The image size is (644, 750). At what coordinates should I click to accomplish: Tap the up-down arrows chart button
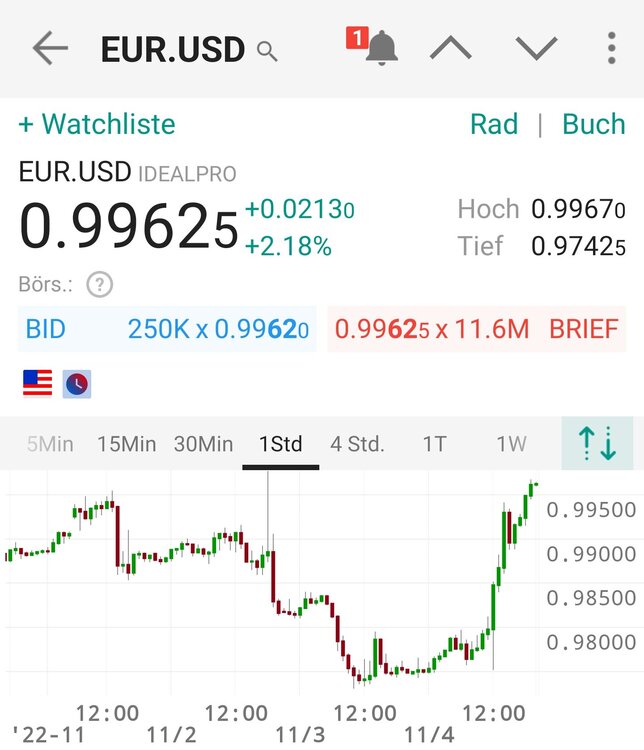click(597, 443)
